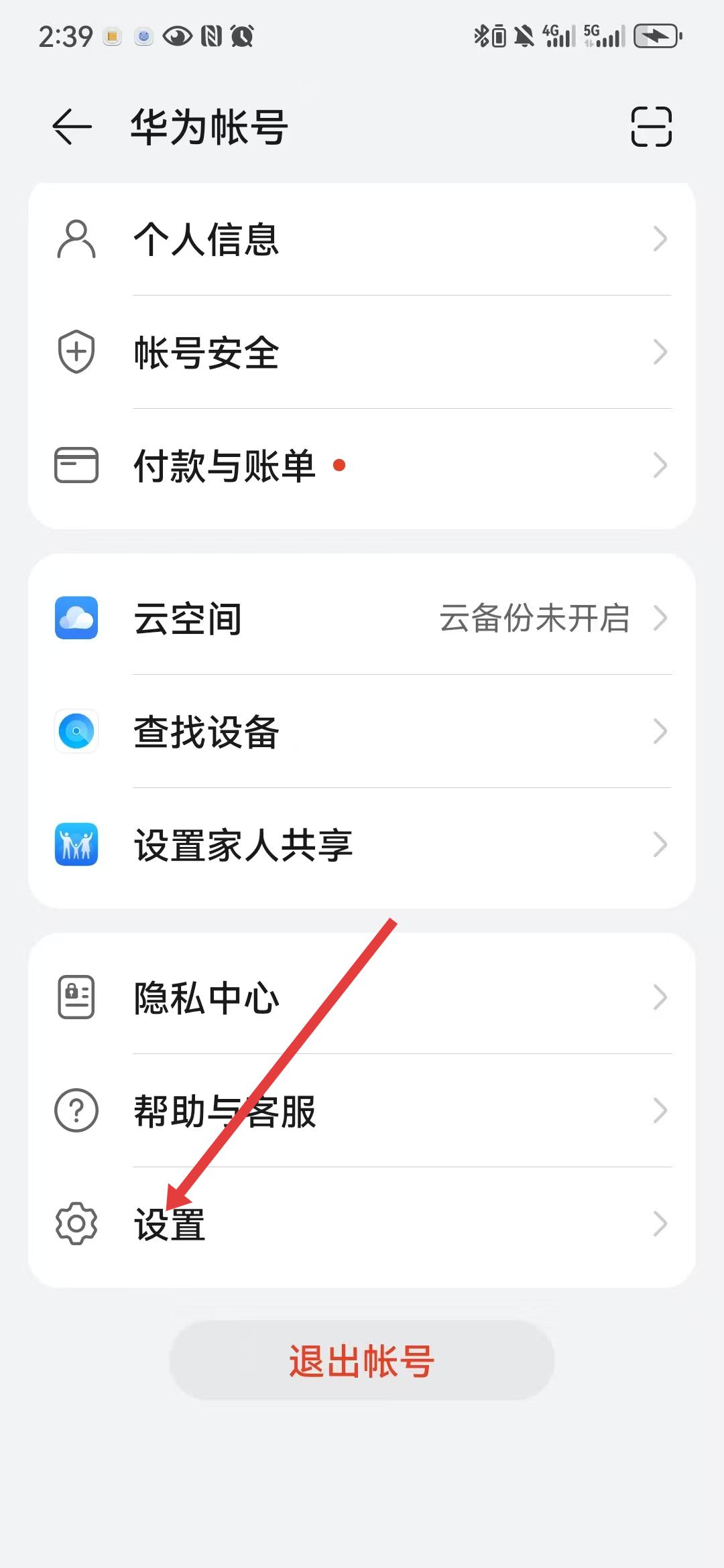
Task: Open 帮助与客服
Action: [x=362, y=1111]
